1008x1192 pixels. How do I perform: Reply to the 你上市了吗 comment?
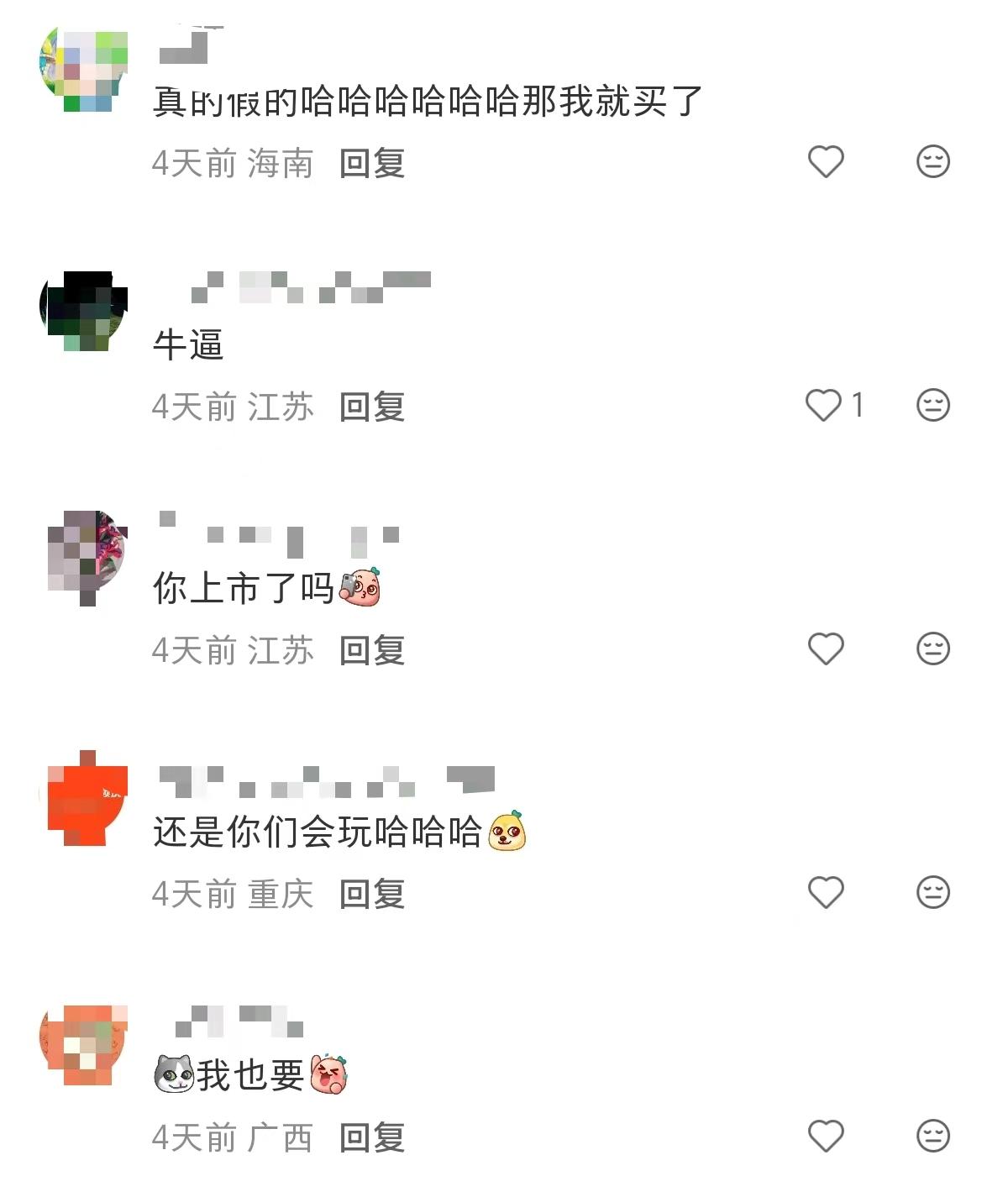tap(372, 650)
